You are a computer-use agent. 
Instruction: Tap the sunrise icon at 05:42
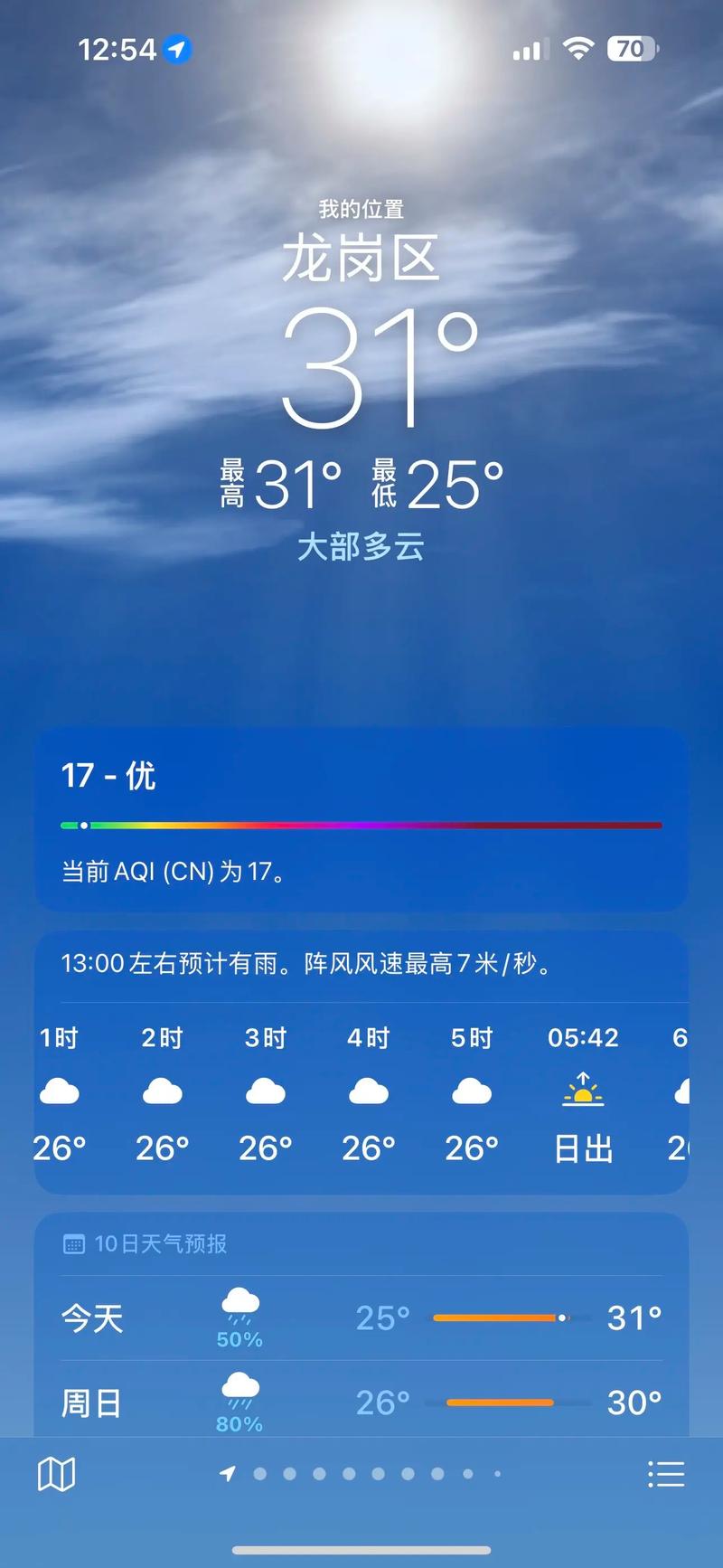583,1091
